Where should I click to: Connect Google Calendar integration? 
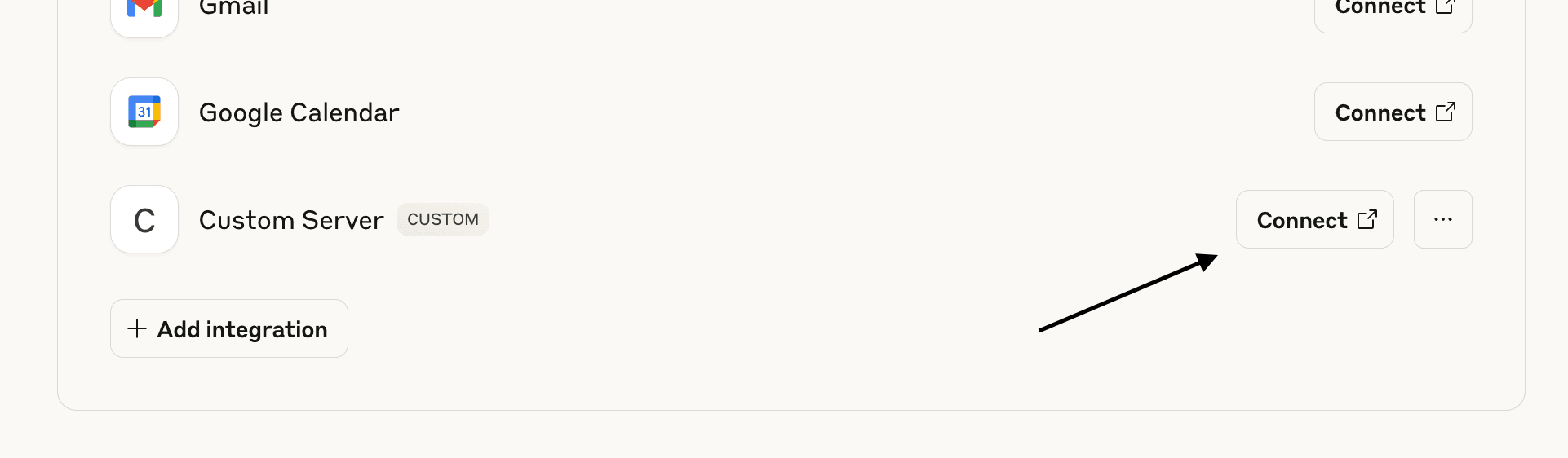click(x=1393, y=112)
